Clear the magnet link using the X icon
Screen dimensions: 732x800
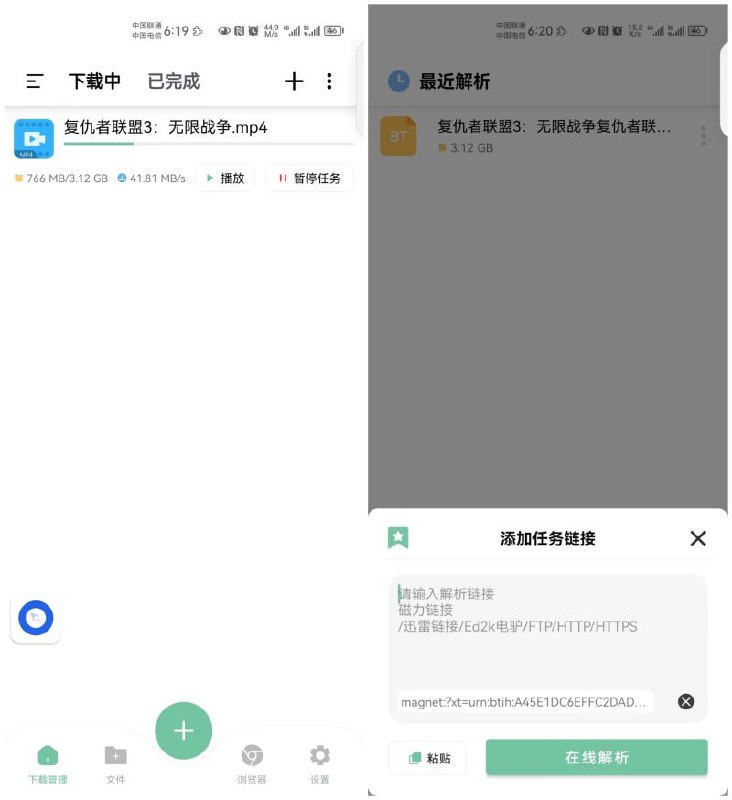(685, 701)
